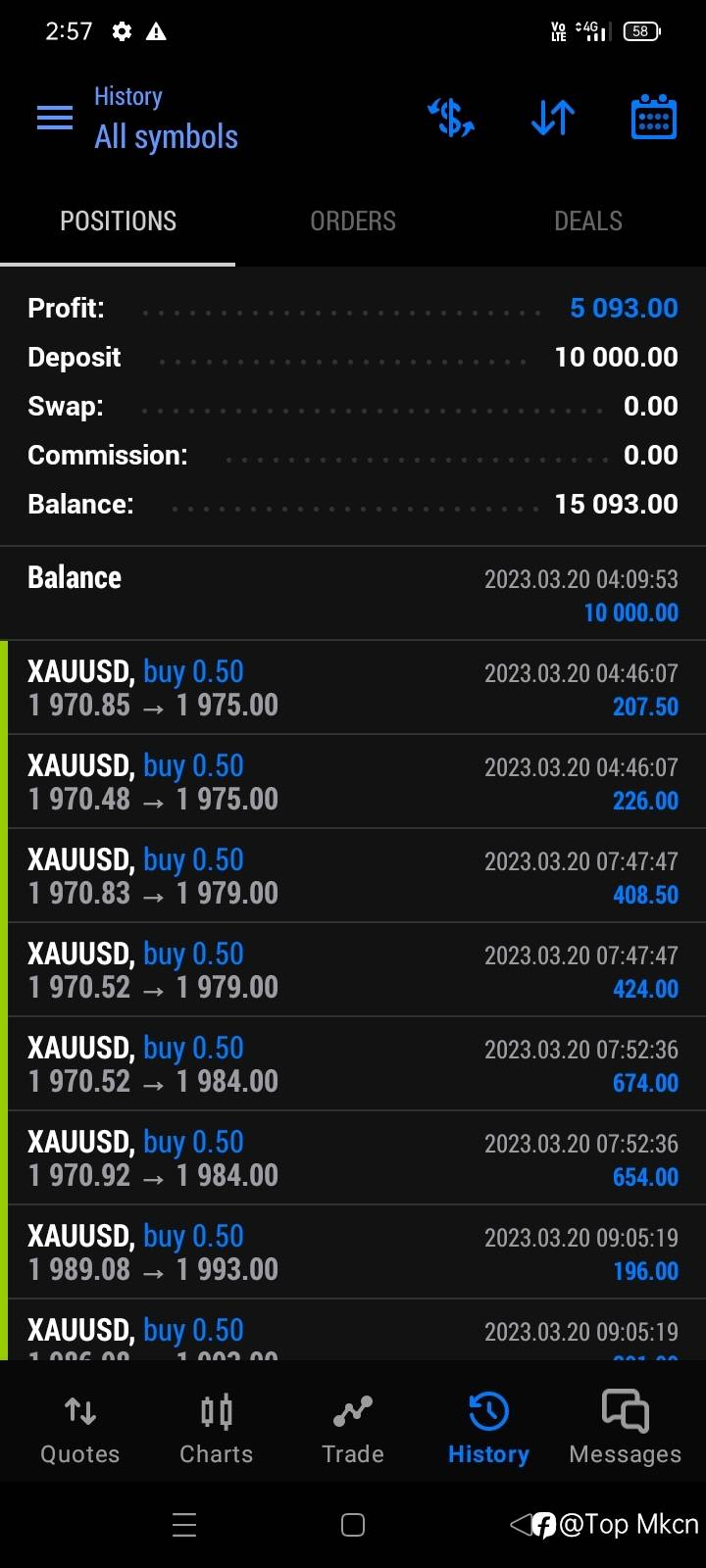Image resolution: width=706 pixels, height=1568 pixels.
Task: Tap the system home button
Action: click(353, 1525)
